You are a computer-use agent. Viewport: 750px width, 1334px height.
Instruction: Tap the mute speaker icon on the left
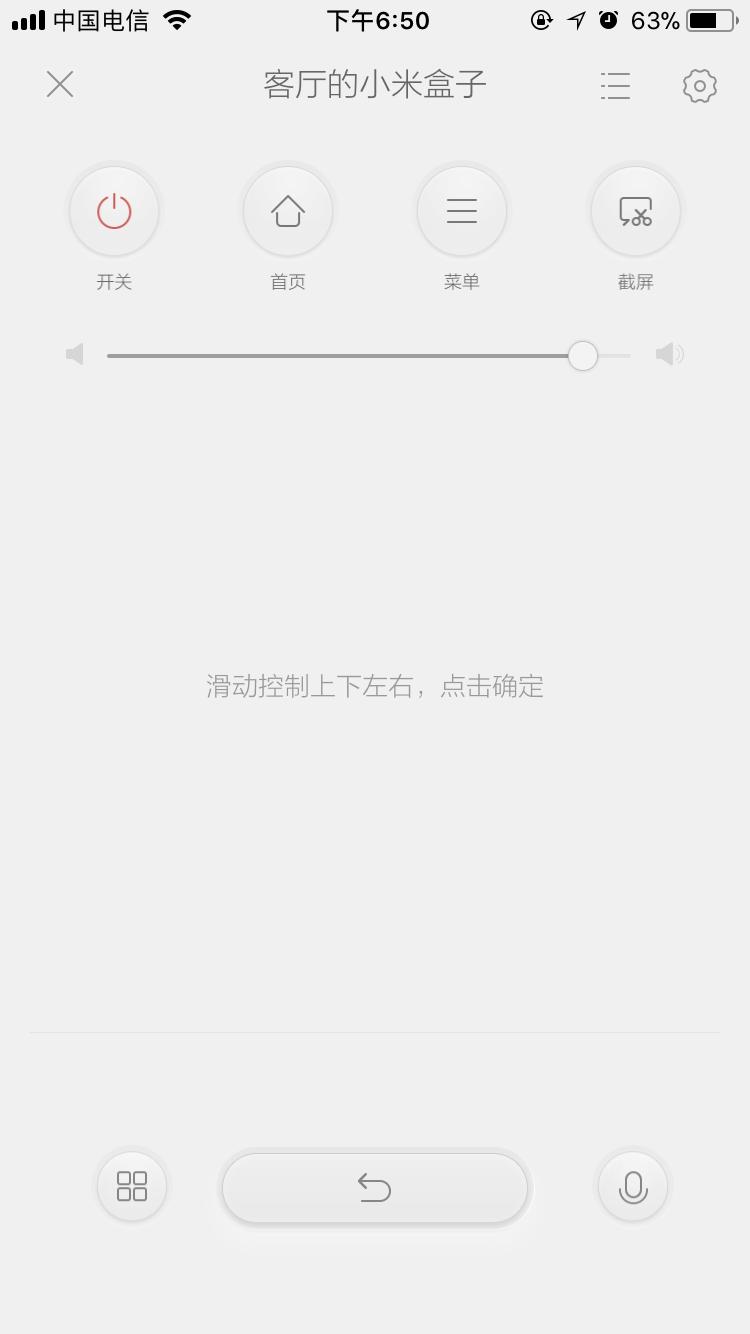(x=74, y=354)
